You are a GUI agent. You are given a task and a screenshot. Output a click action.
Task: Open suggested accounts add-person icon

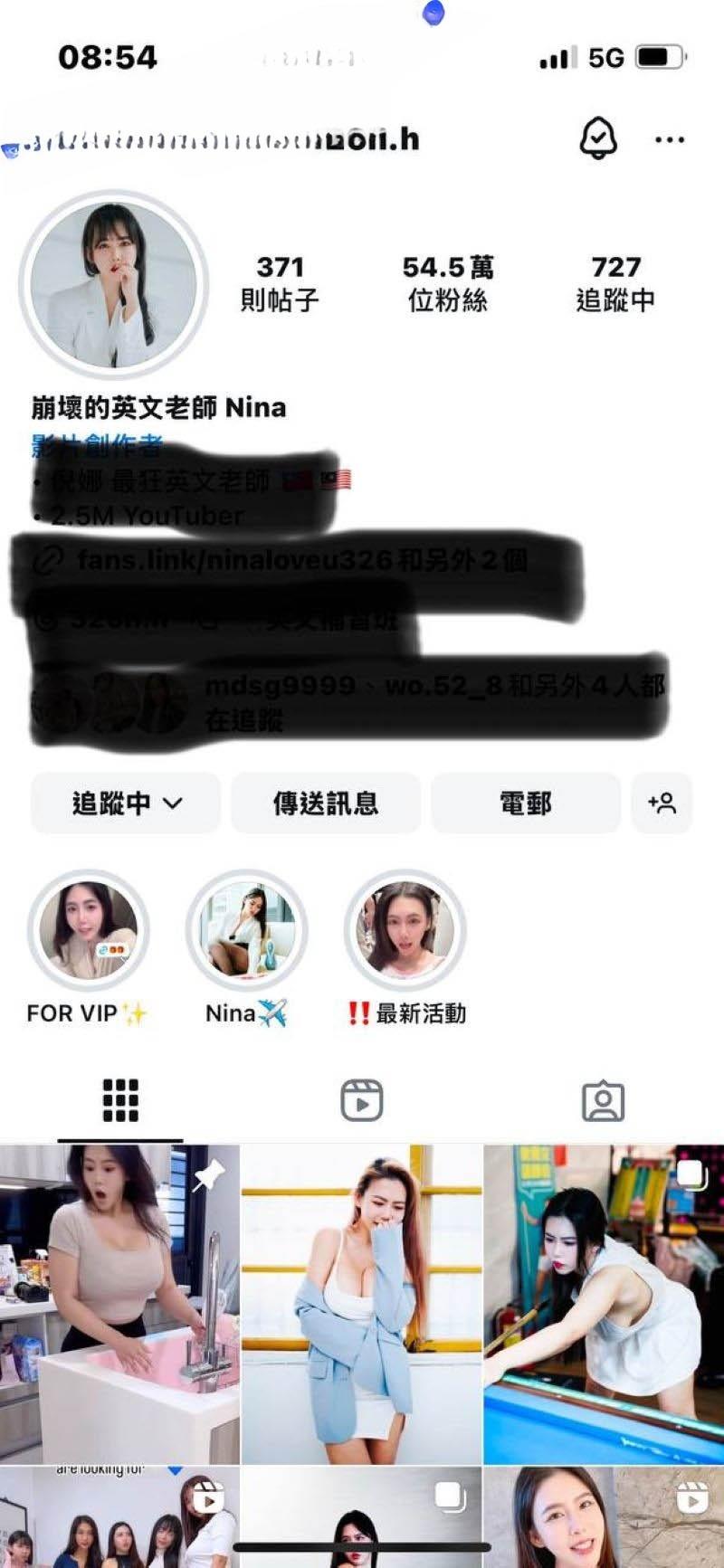tap(662, 803)
